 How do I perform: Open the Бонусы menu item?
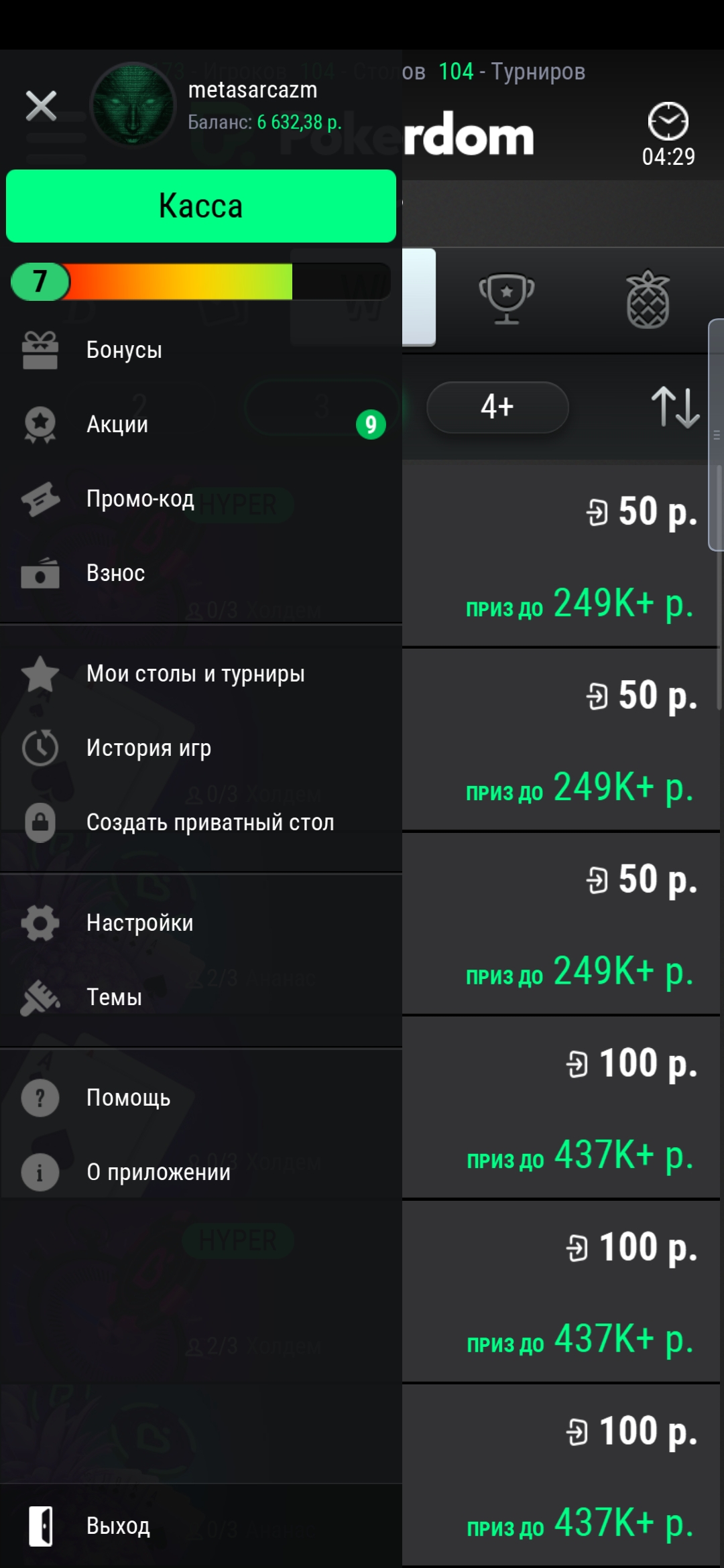201,350
